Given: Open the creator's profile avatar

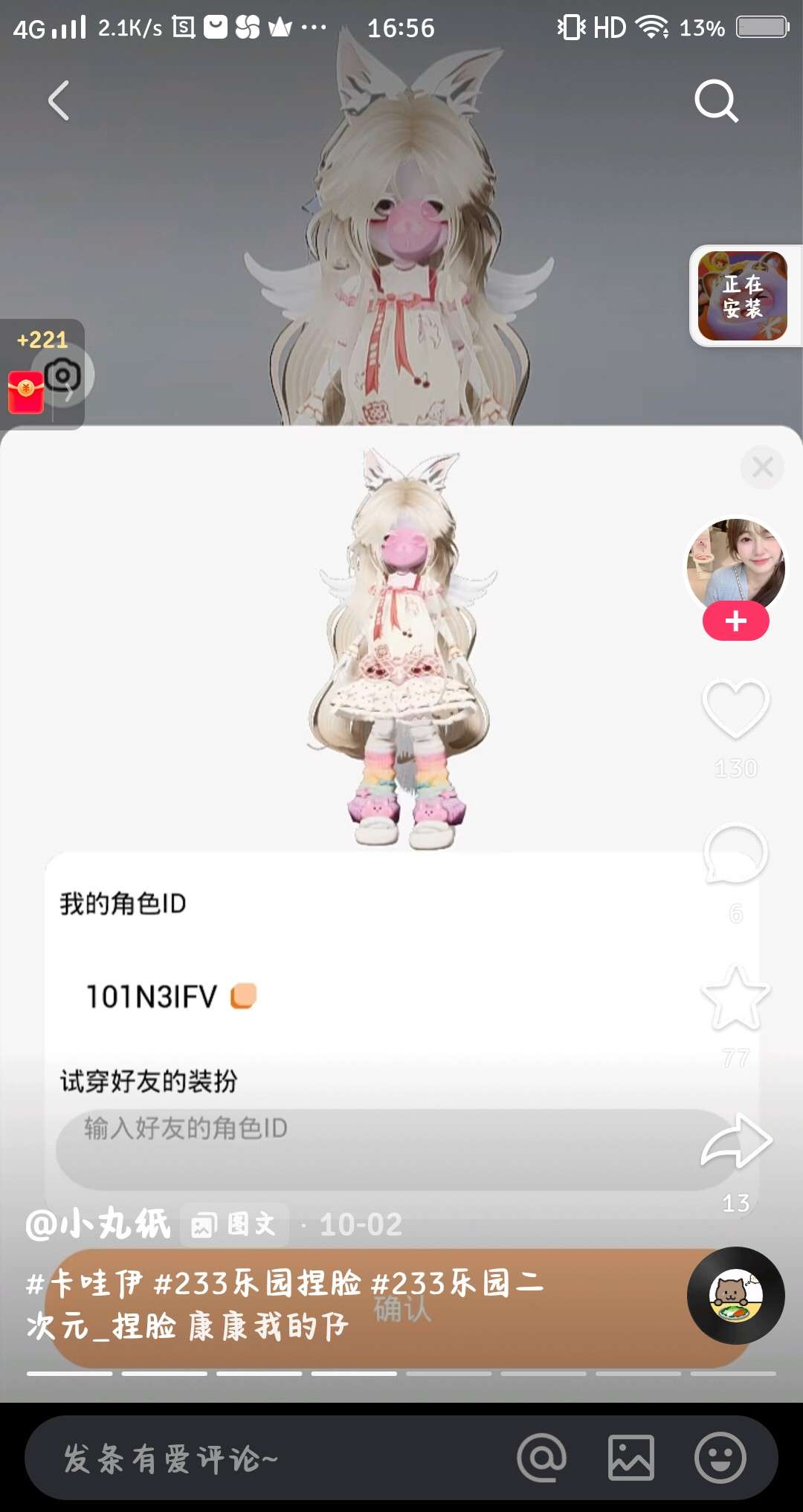Looking at the screenshot, I should (x=735, y=565).
